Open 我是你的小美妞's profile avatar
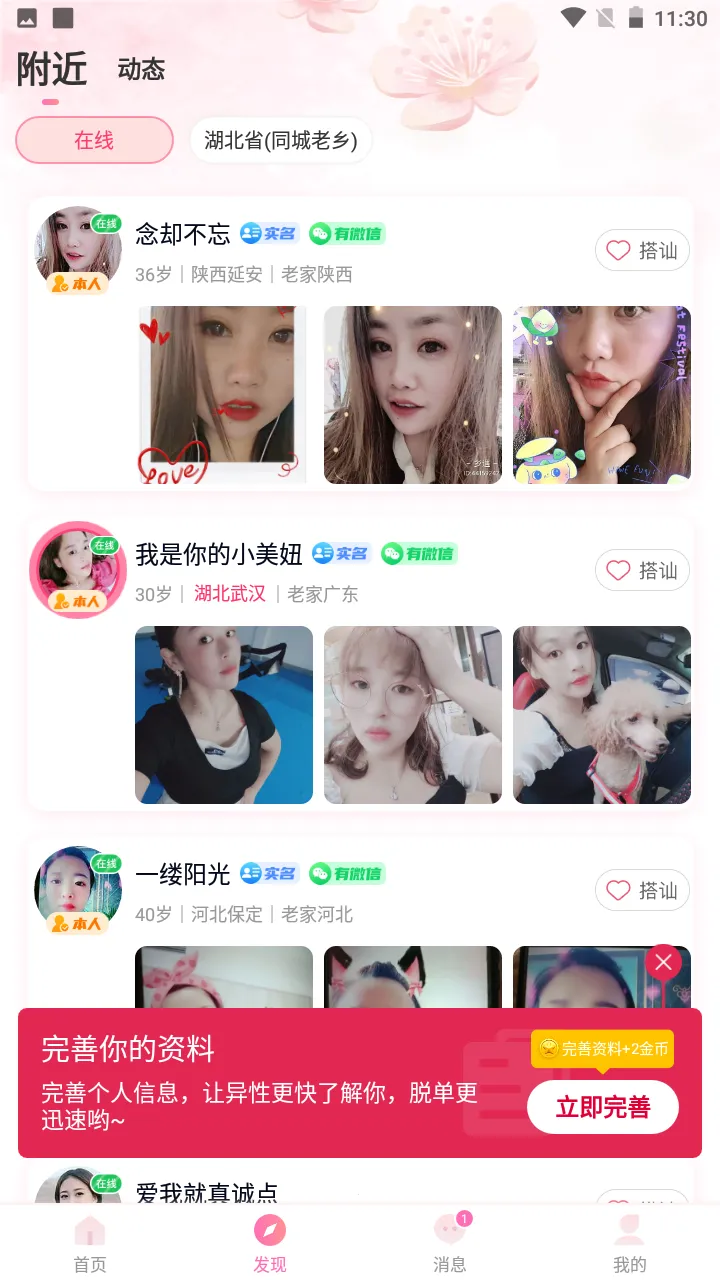This screenshot has width=720, height=1280. 78,568
